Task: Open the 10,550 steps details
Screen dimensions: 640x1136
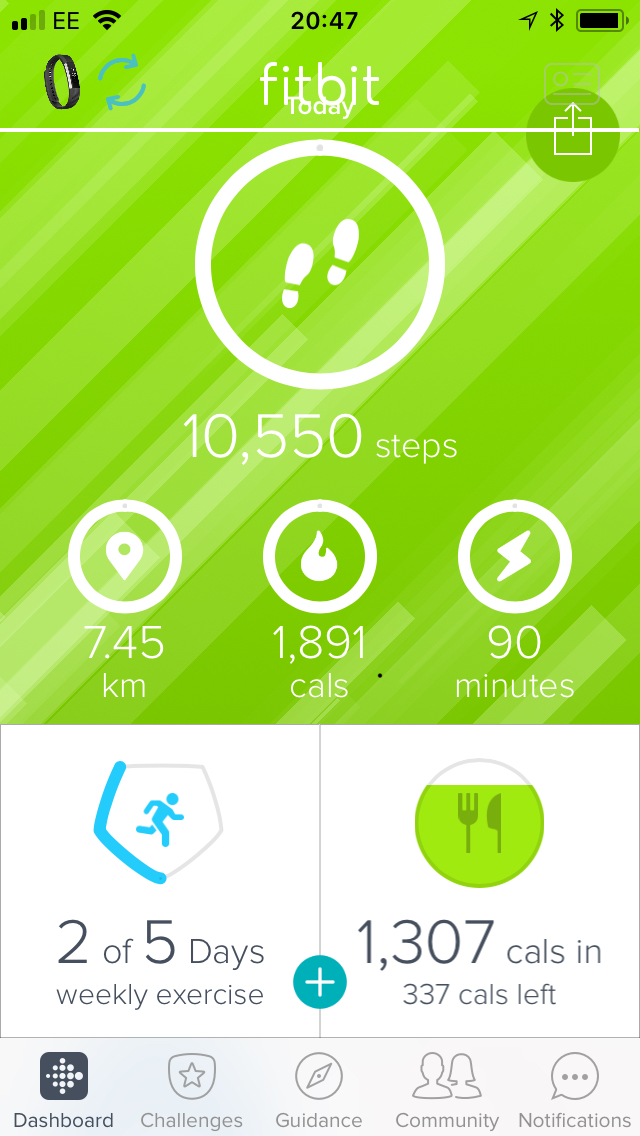Action: [x=319, y=265]
